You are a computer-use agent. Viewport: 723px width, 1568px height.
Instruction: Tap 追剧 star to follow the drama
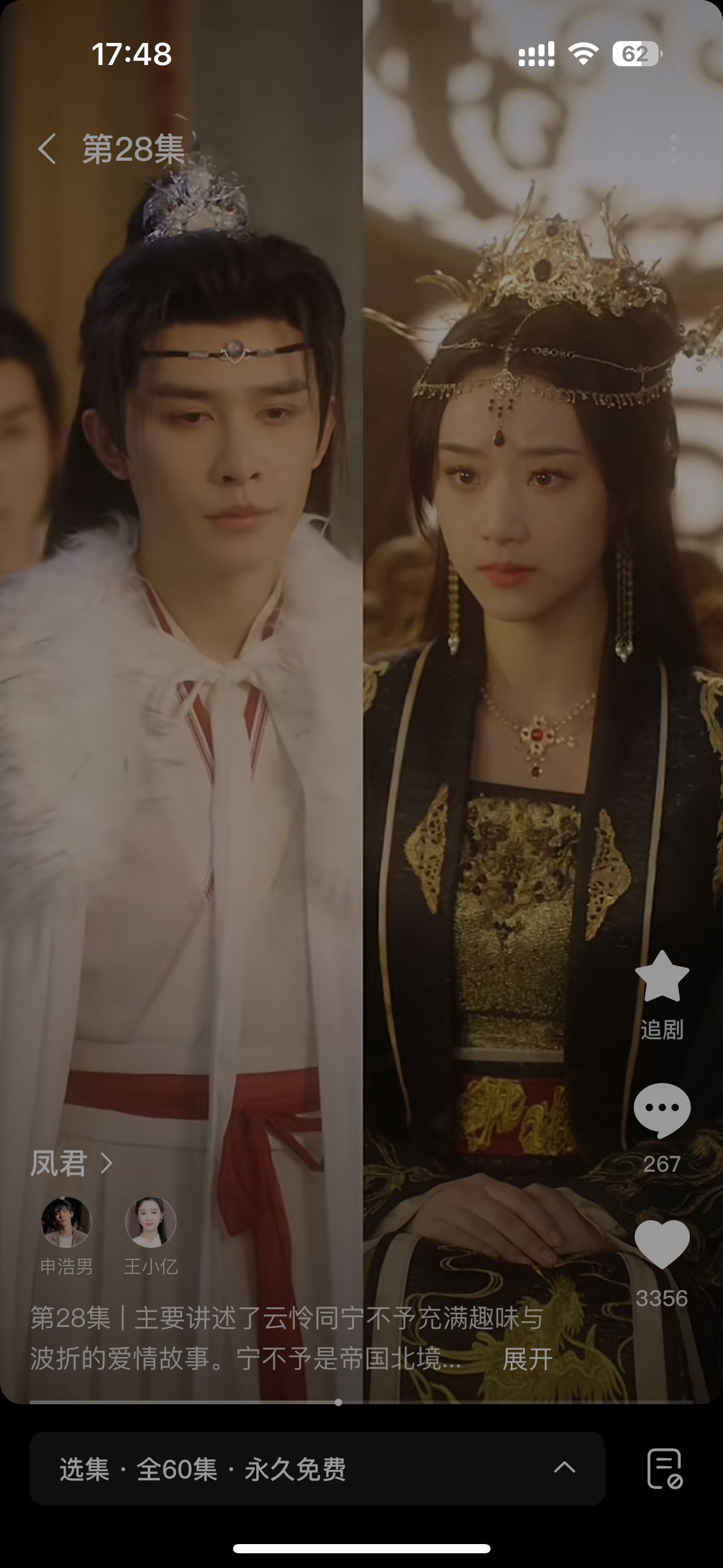point(662,978)
